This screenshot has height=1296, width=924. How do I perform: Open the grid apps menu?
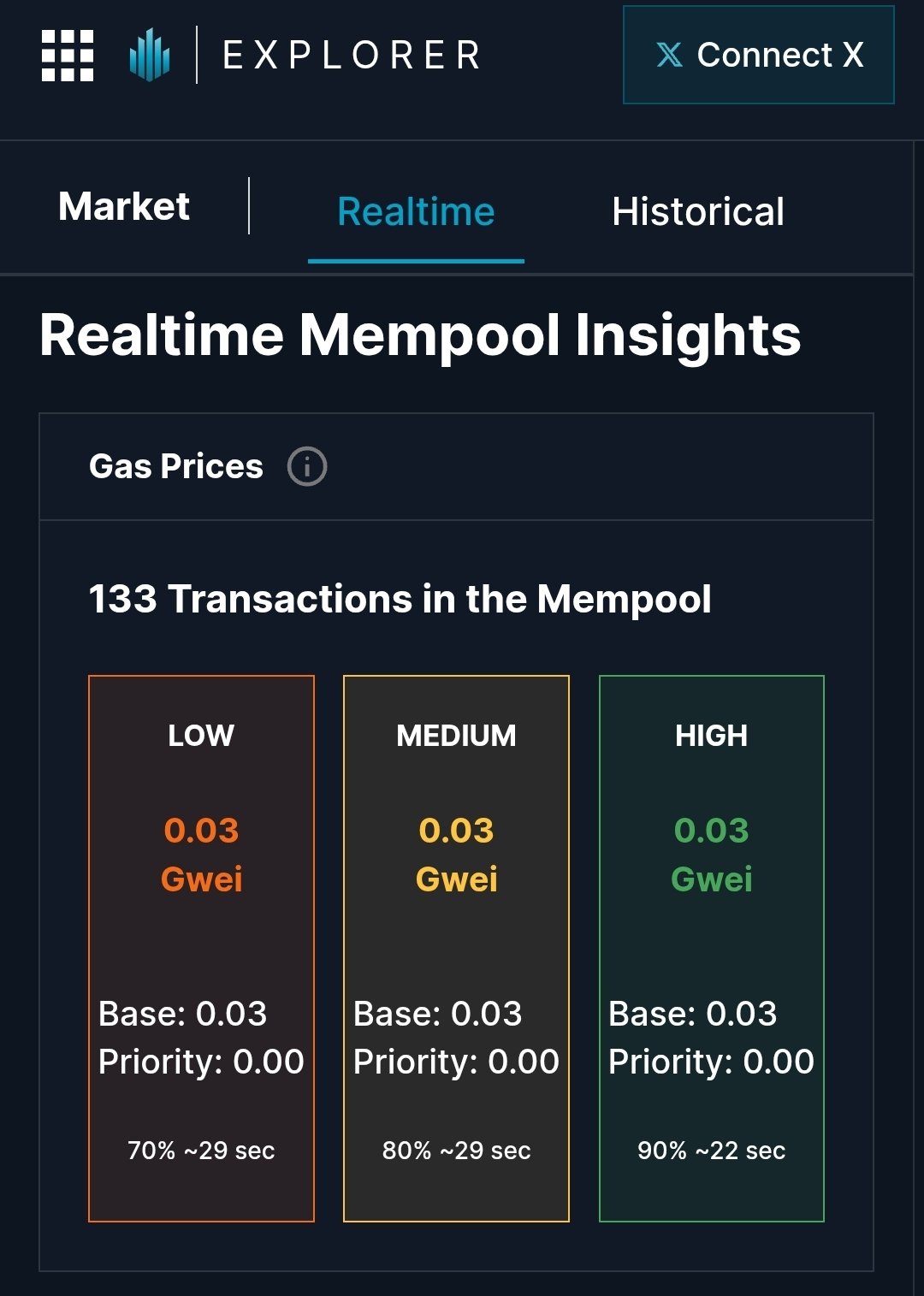tap(68, 56)
